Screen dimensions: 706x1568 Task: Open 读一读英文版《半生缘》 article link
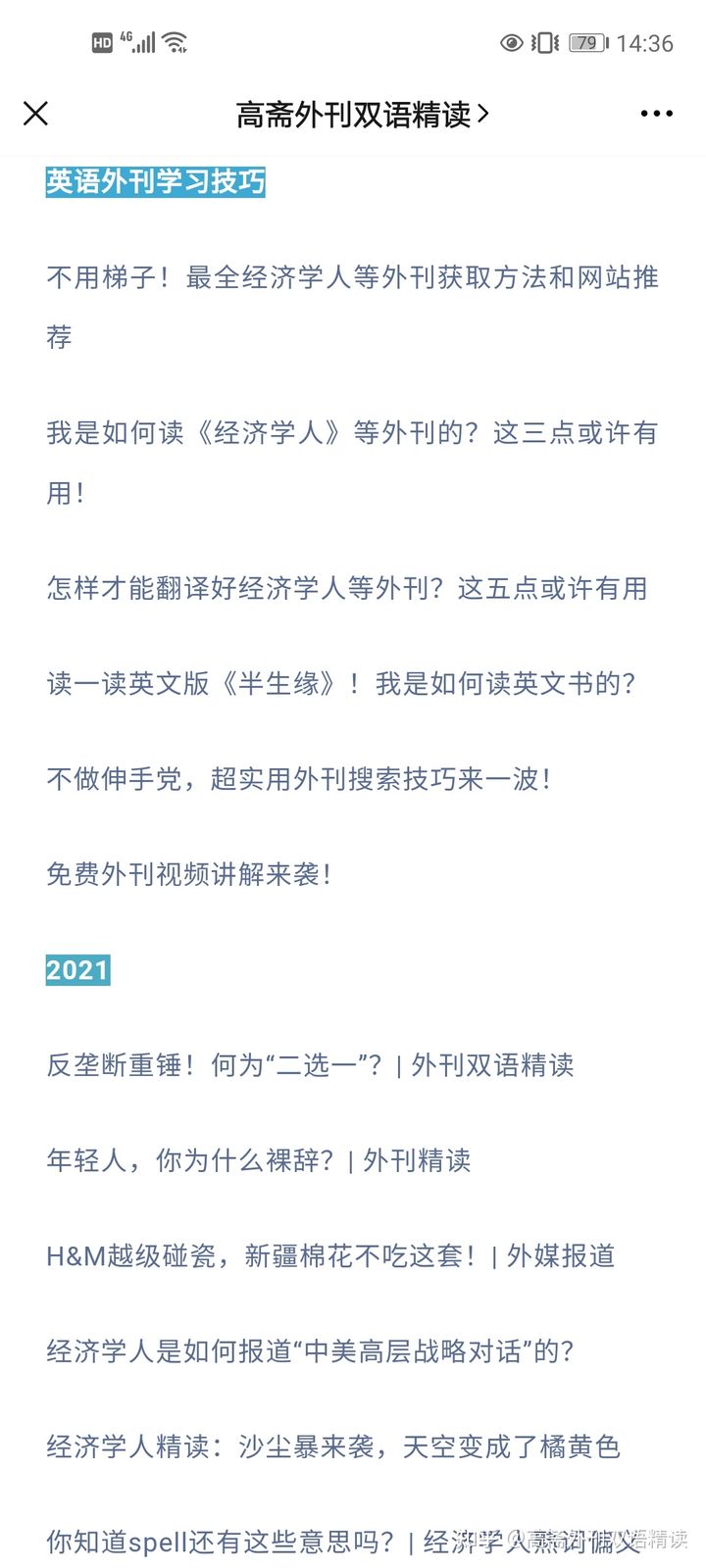(341, 683)
